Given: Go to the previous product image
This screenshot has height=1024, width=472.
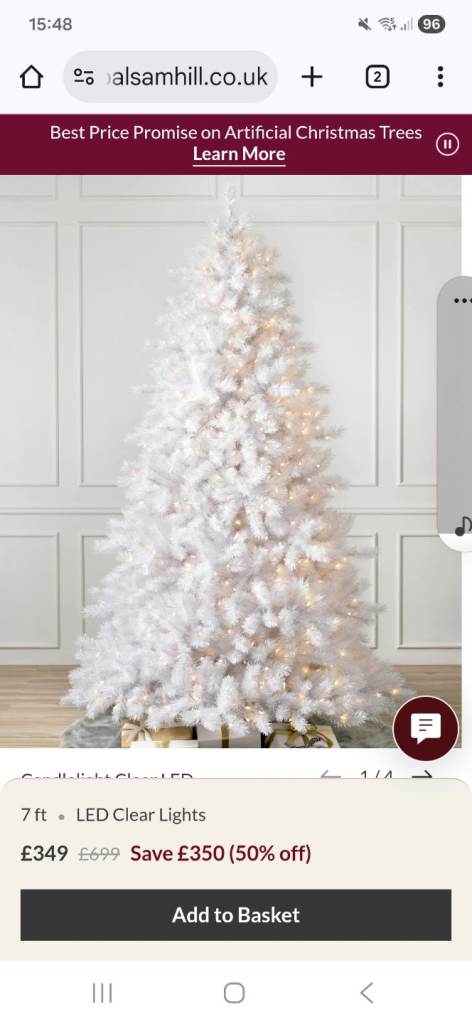Looking at the screenshot, I should (x=330, y=776).
